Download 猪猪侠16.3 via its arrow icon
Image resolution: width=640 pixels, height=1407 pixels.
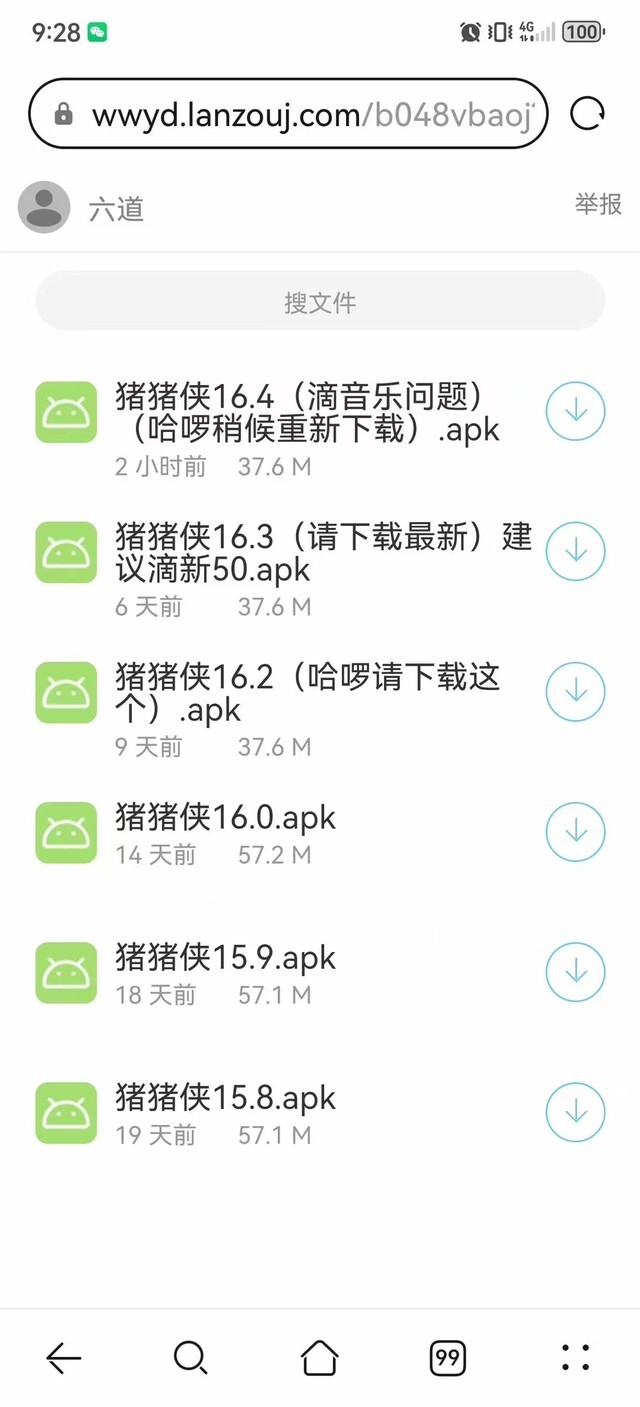575,551
